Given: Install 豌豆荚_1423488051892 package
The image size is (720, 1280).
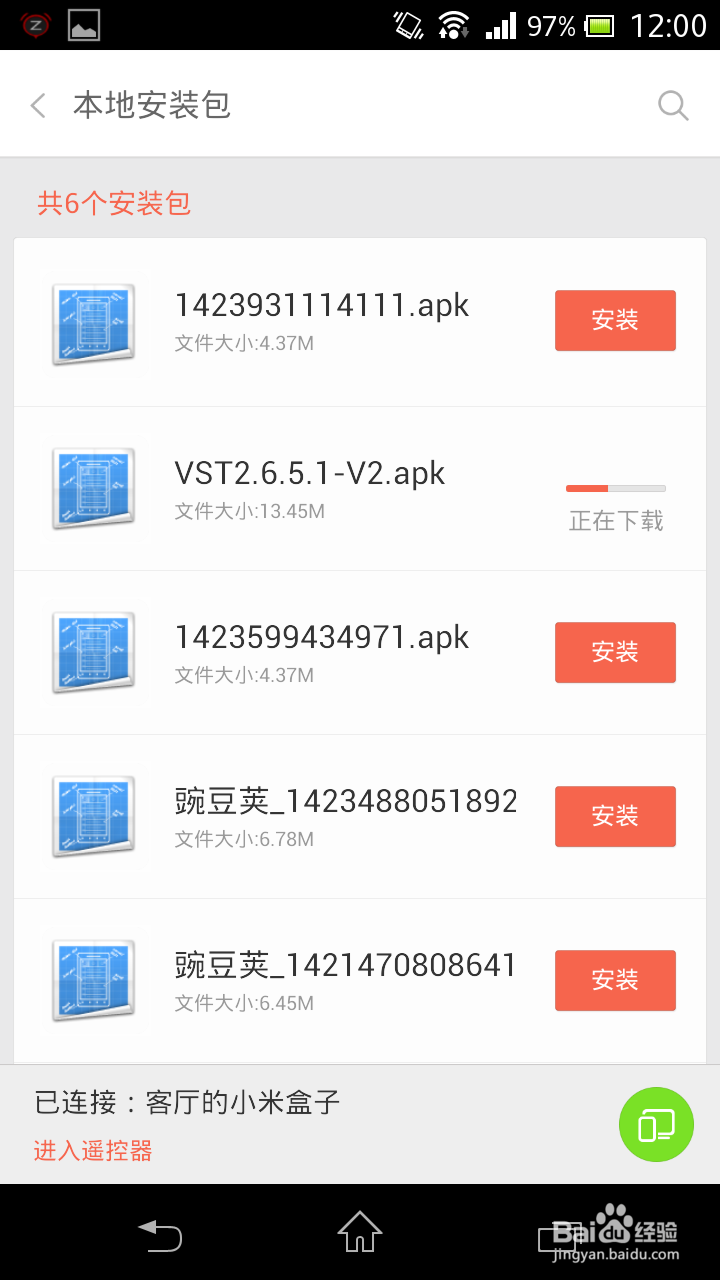Looking at the screenshot, I should tap(615, 816).
